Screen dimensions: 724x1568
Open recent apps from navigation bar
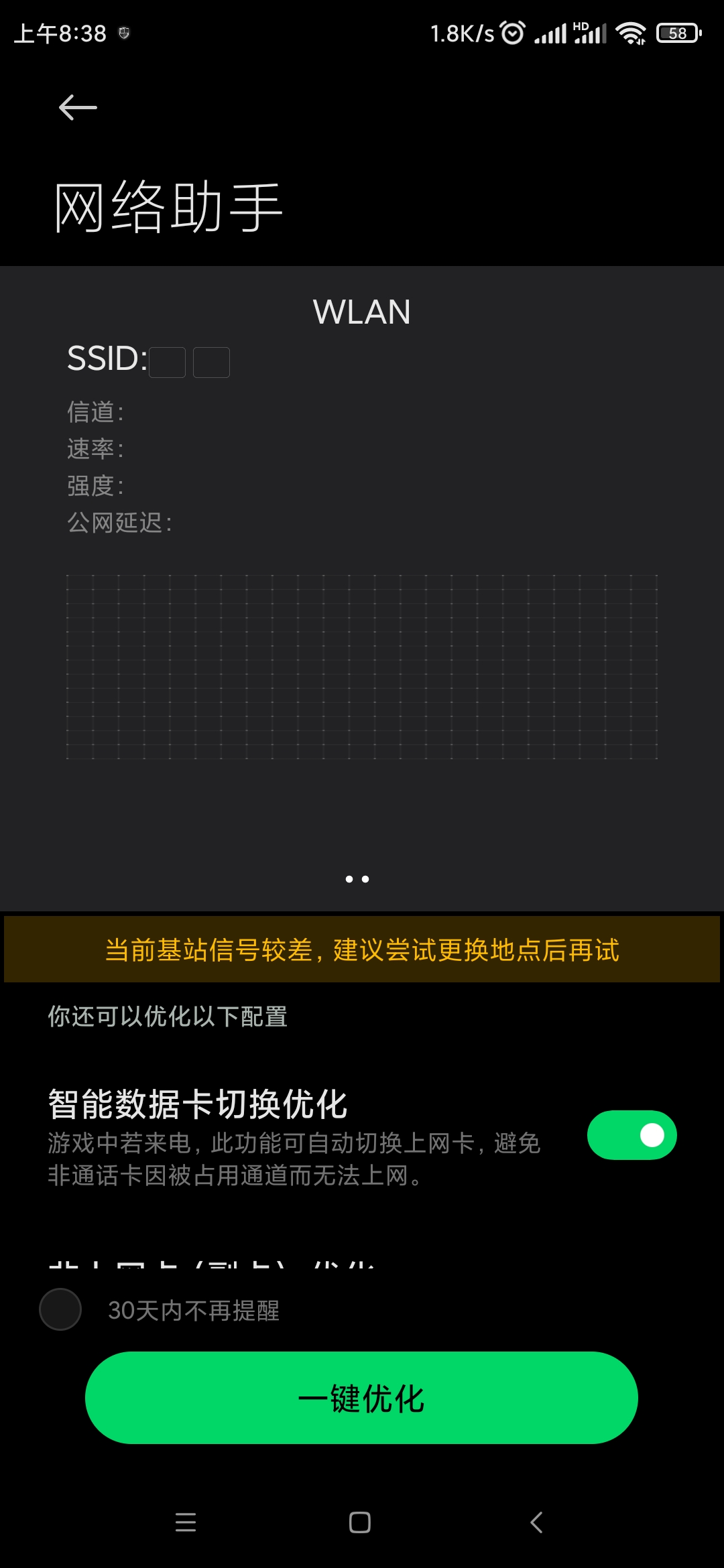pos(186,1522)
